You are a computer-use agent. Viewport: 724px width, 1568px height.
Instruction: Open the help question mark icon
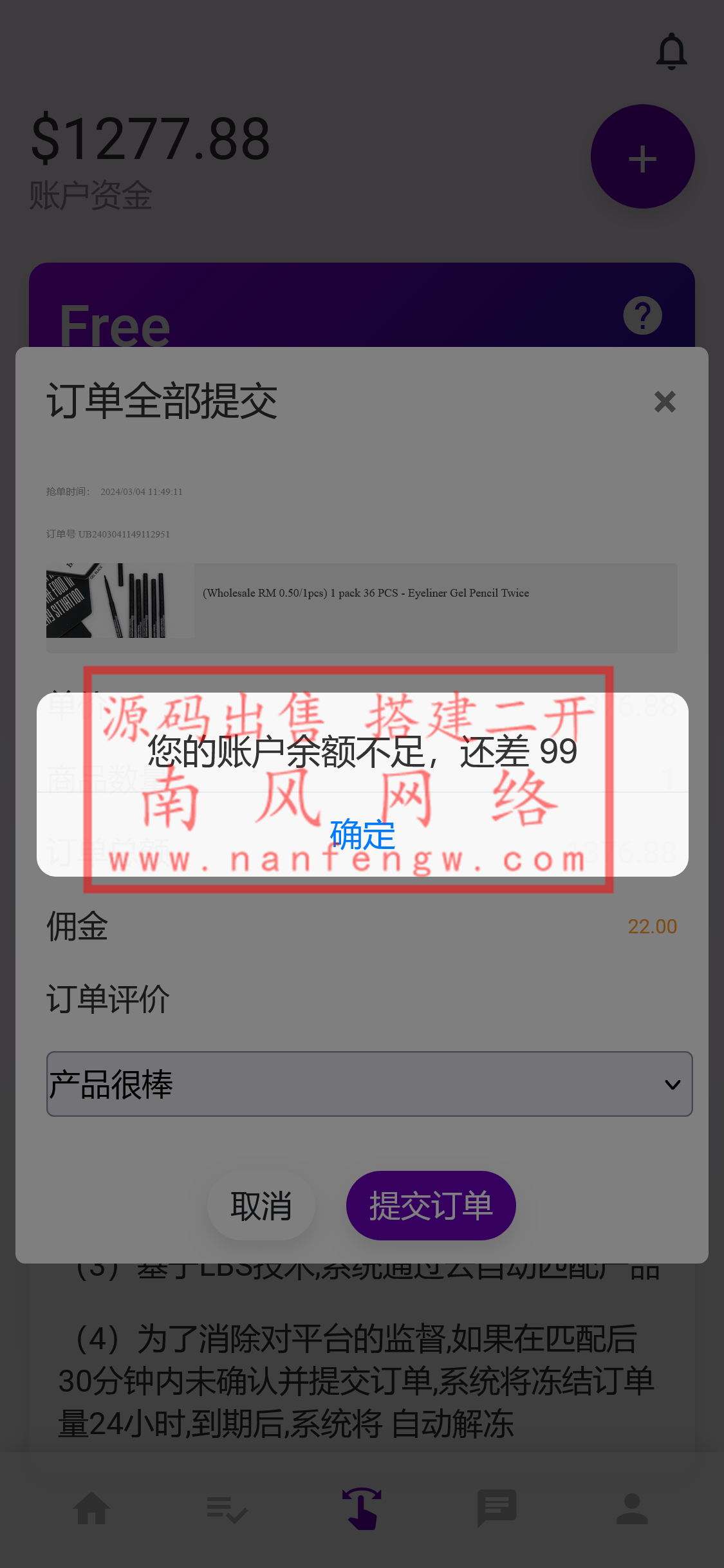tap(642, 315)
